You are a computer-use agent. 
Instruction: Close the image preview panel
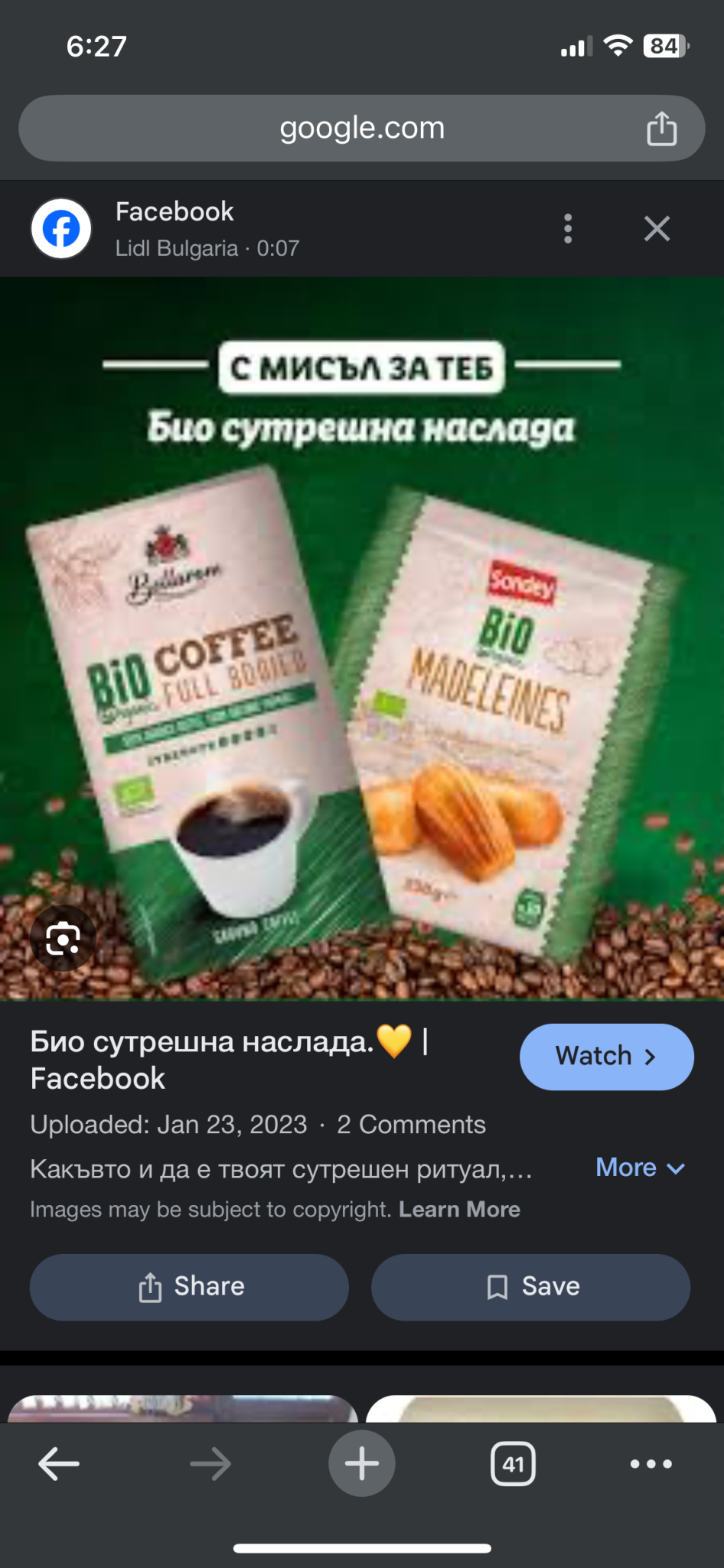click(x=657, y=229)
